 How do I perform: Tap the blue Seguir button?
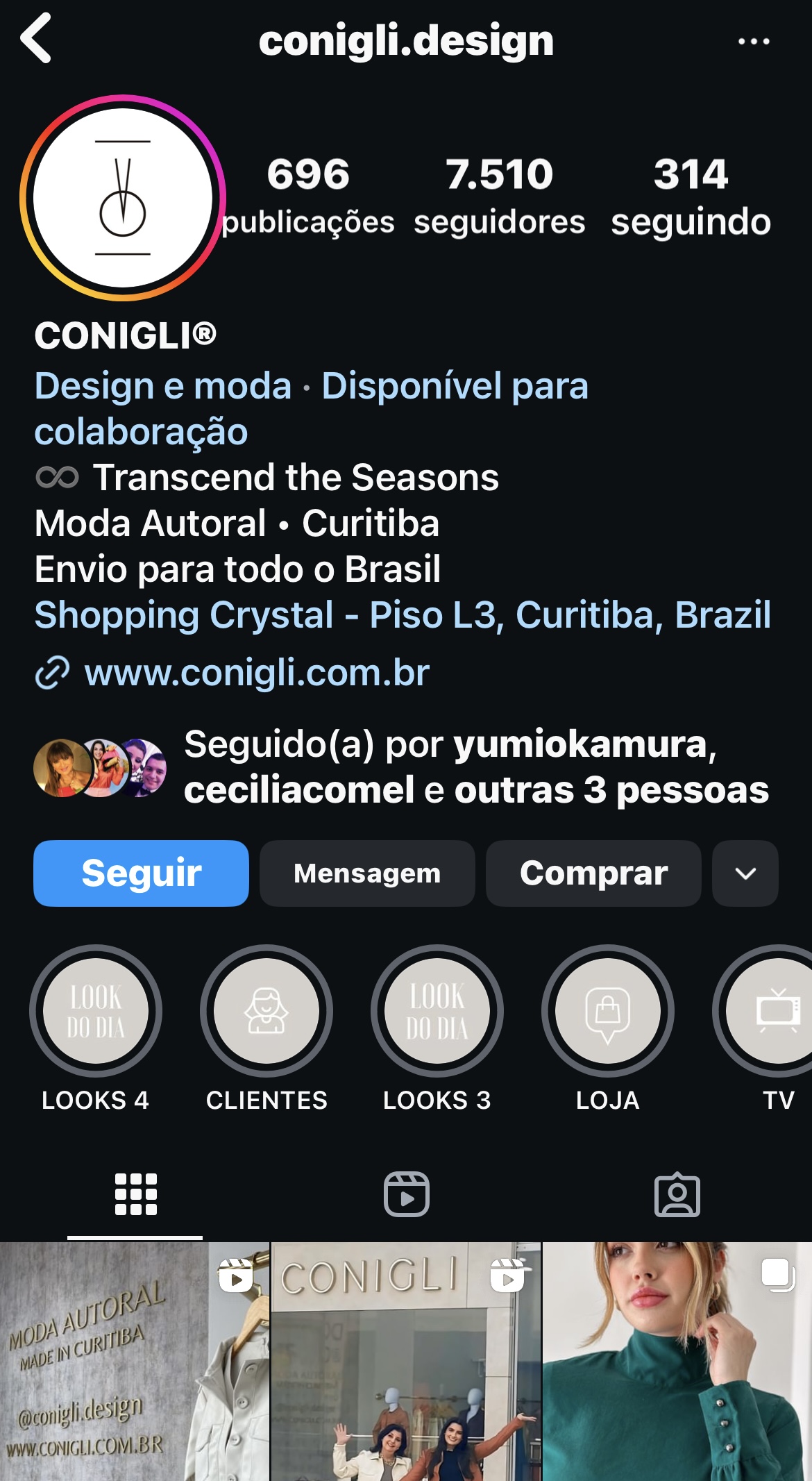141,873
